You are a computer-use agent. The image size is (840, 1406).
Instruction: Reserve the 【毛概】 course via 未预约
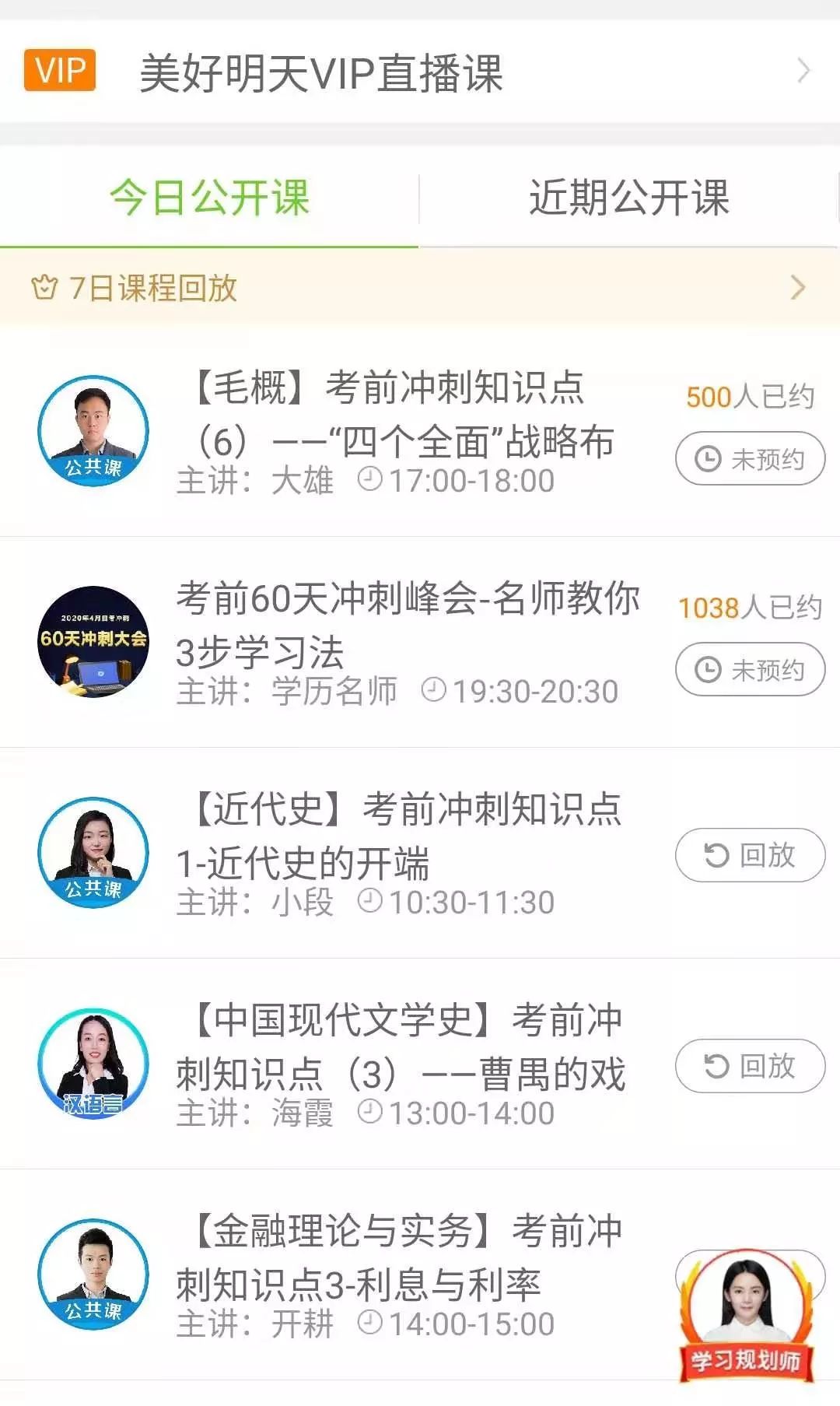click(x=750, y=459)
